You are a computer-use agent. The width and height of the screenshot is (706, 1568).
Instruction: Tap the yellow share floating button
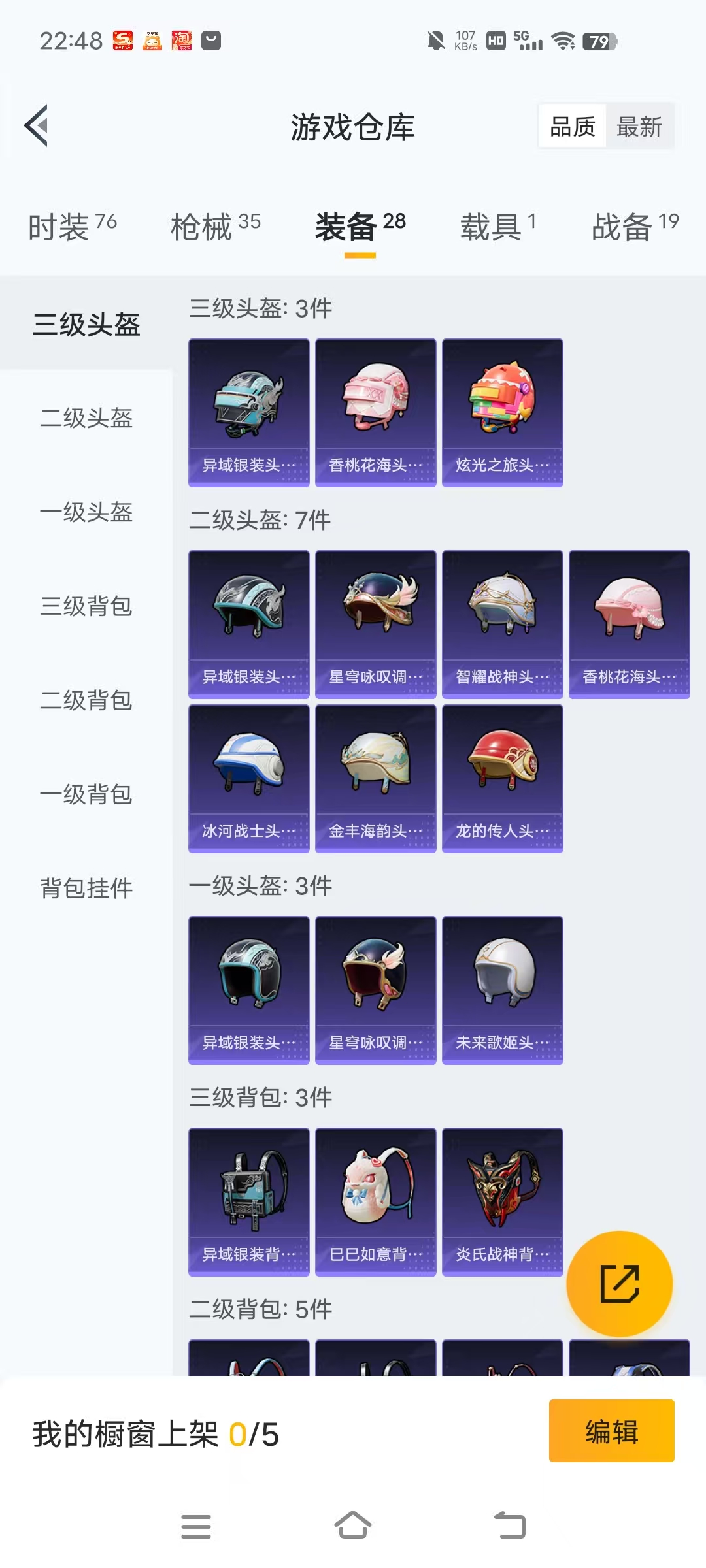point(619,1284)
